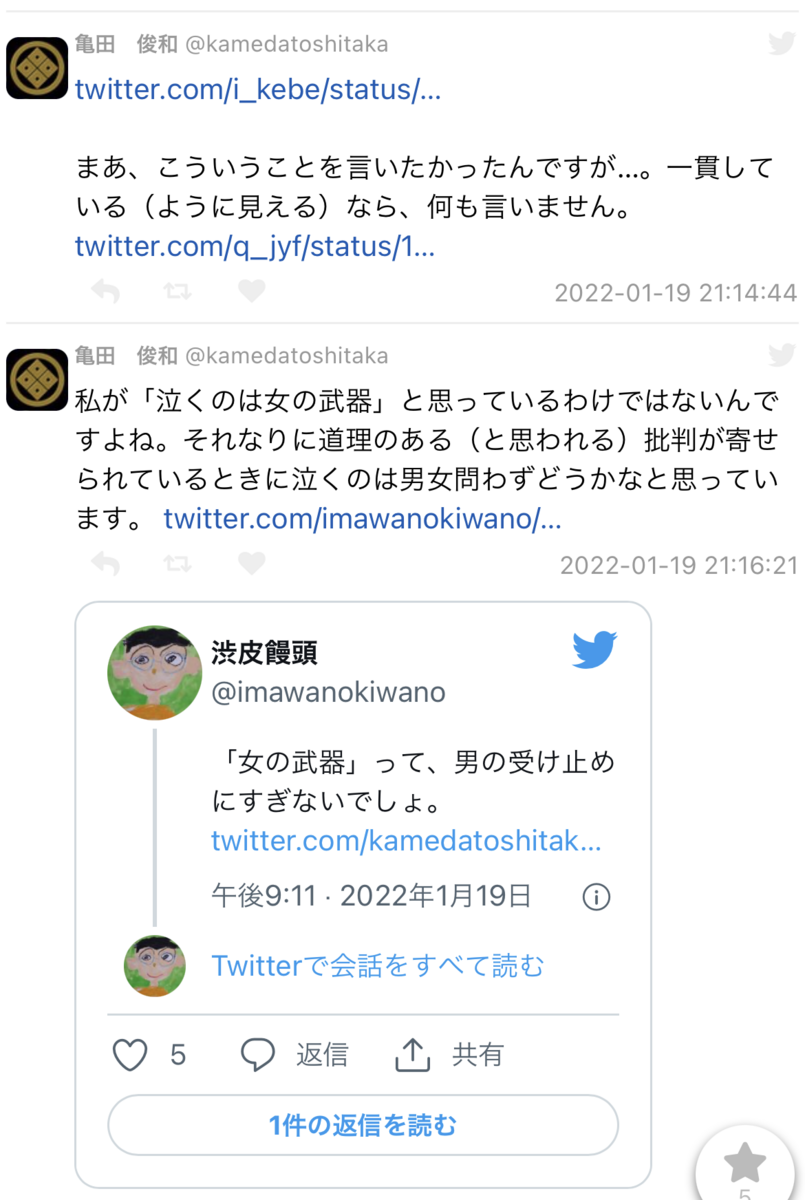Tap 返信 on the embedded tweet
The width and height of the screenshot is (805, 1200).
pos(295,1055)
